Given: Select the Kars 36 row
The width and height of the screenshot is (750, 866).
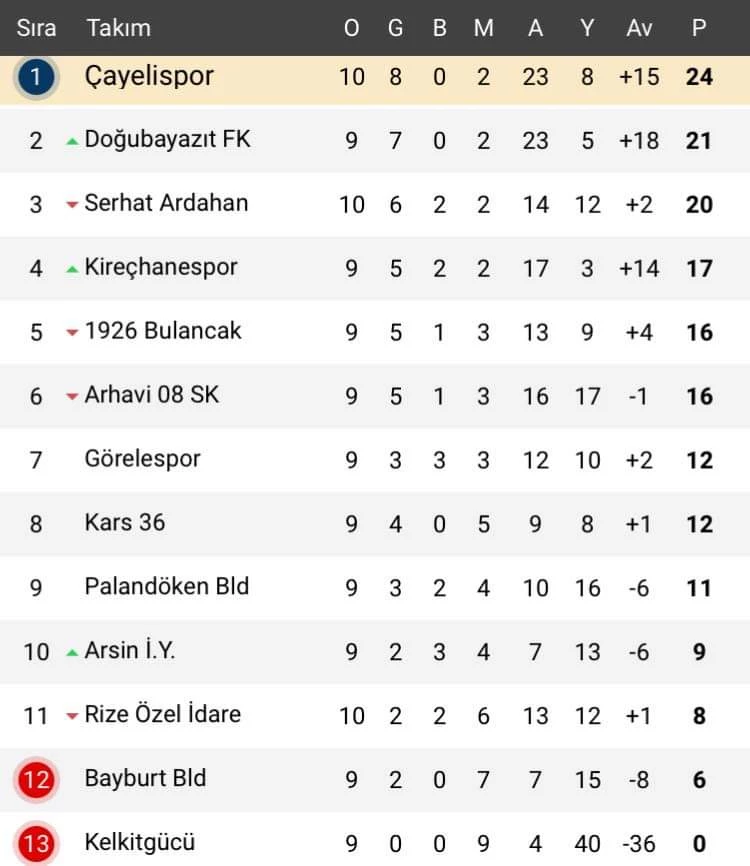Looking at the screenshot, I should coord(125,522).
